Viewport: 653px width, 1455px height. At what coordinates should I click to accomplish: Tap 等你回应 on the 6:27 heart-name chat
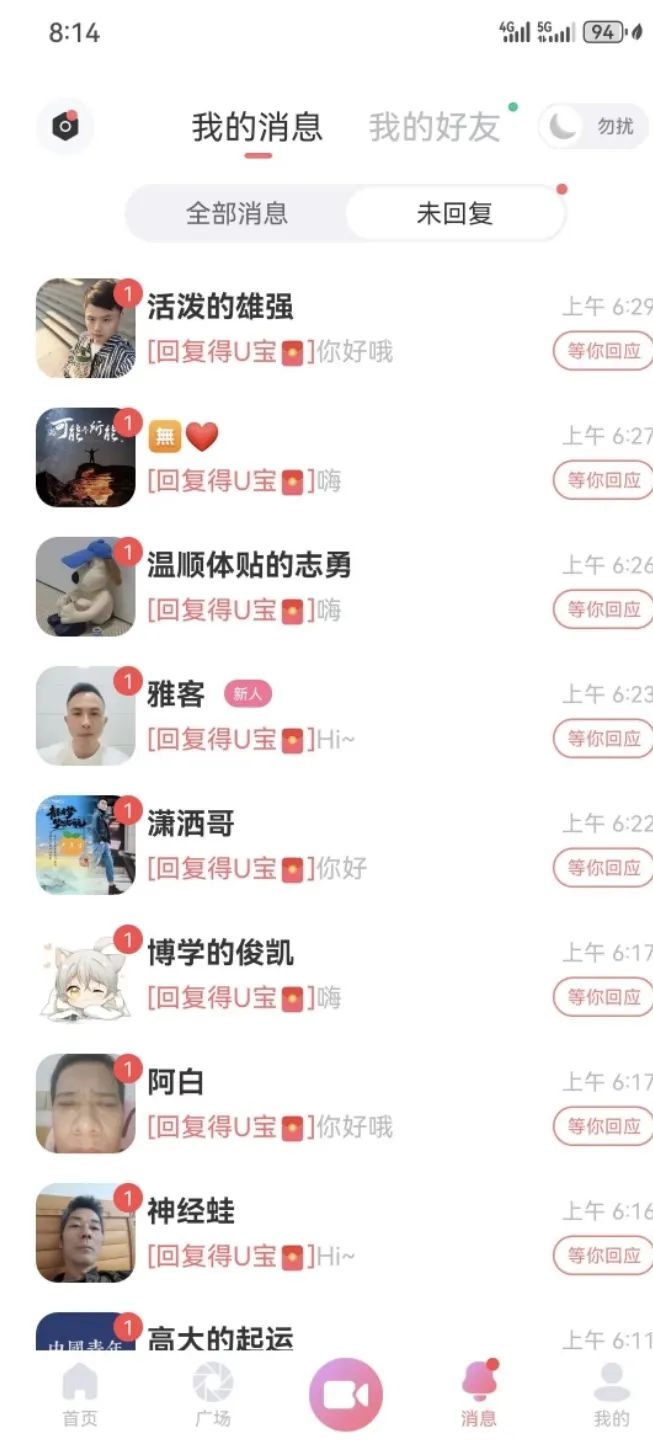click(603, 480)
